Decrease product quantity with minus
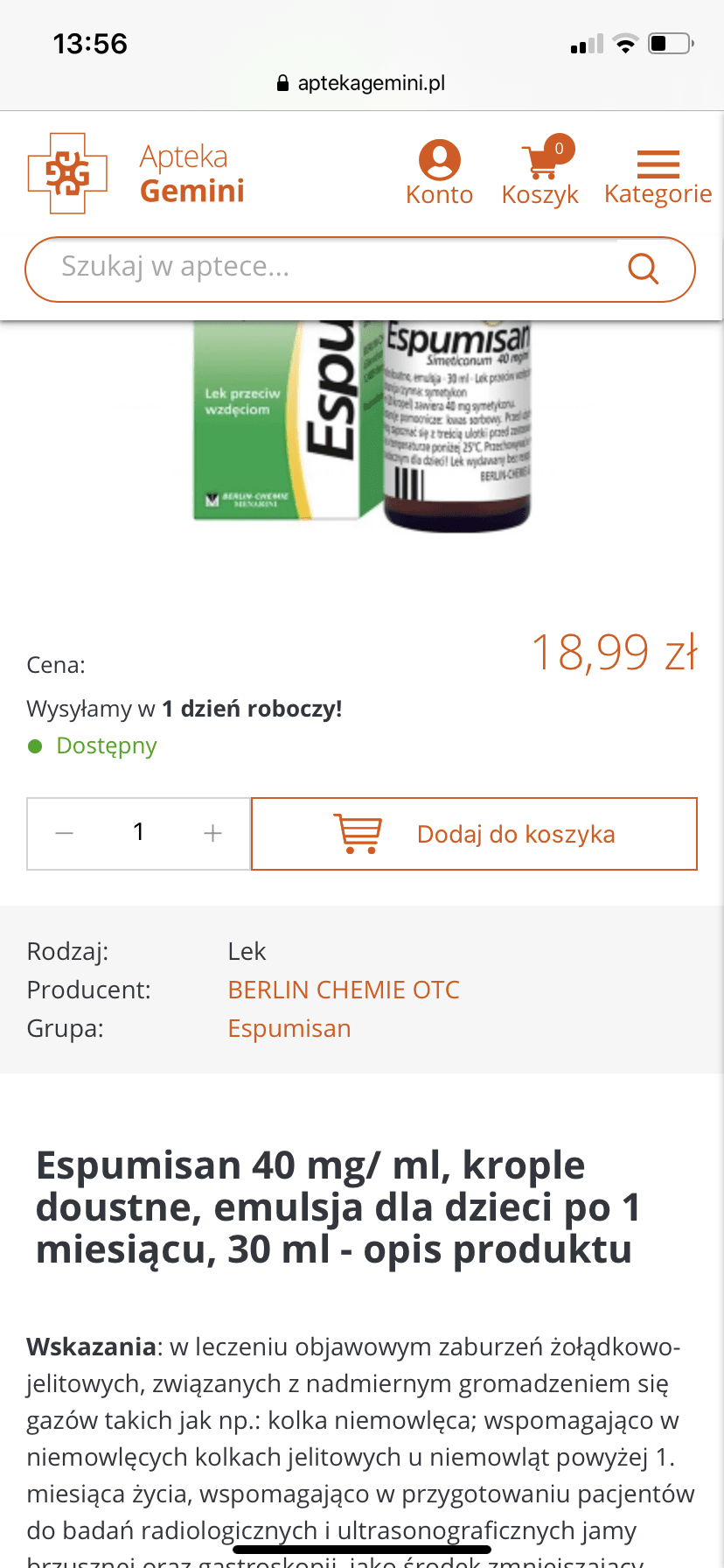The width and height of the screenshot is (724, 1568). (x=64, y=834)
